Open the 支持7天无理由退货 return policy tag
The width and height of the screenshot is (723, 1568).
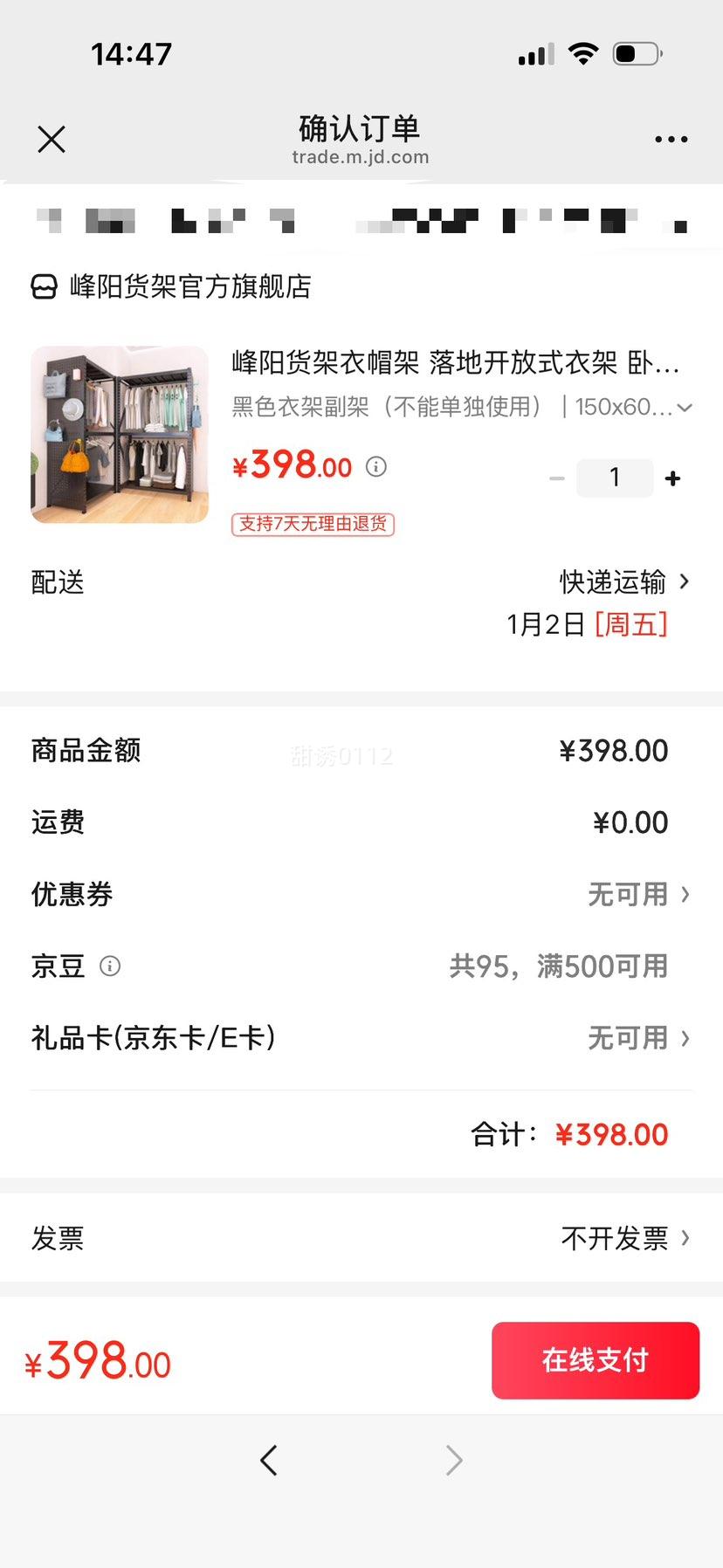(x=313, y=524)
